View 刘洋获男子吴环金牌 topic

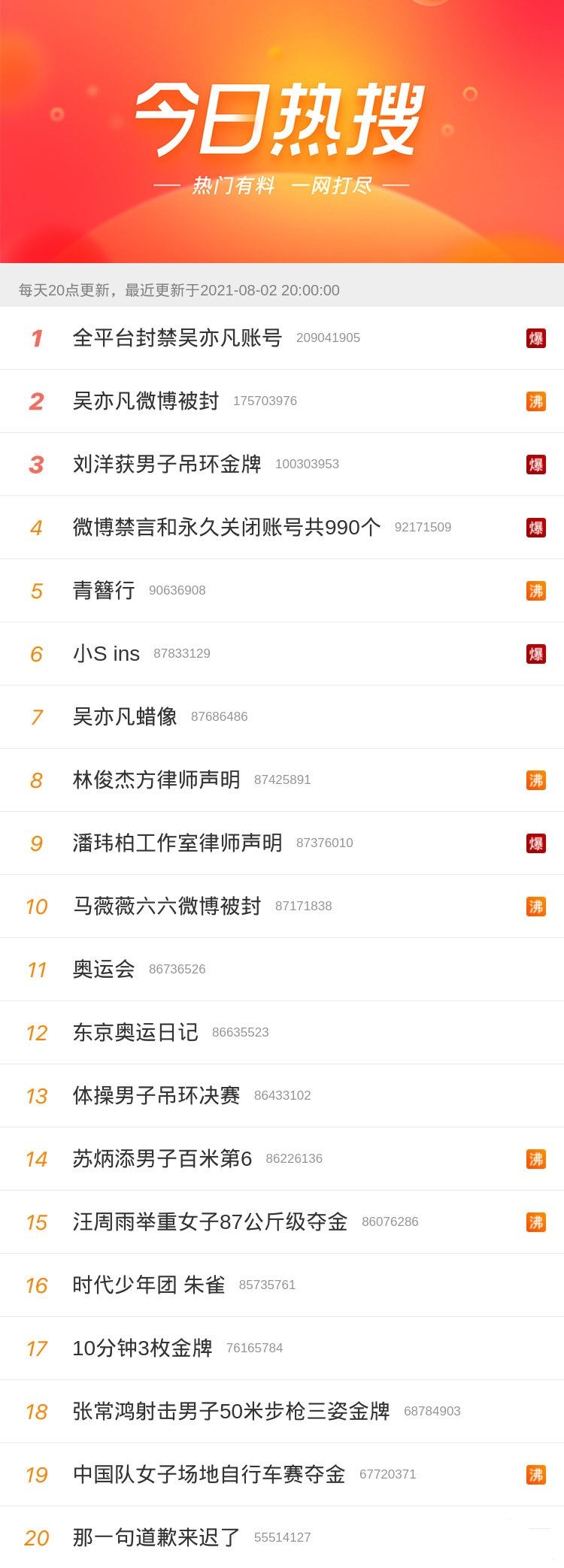click(x=167, y=465)
